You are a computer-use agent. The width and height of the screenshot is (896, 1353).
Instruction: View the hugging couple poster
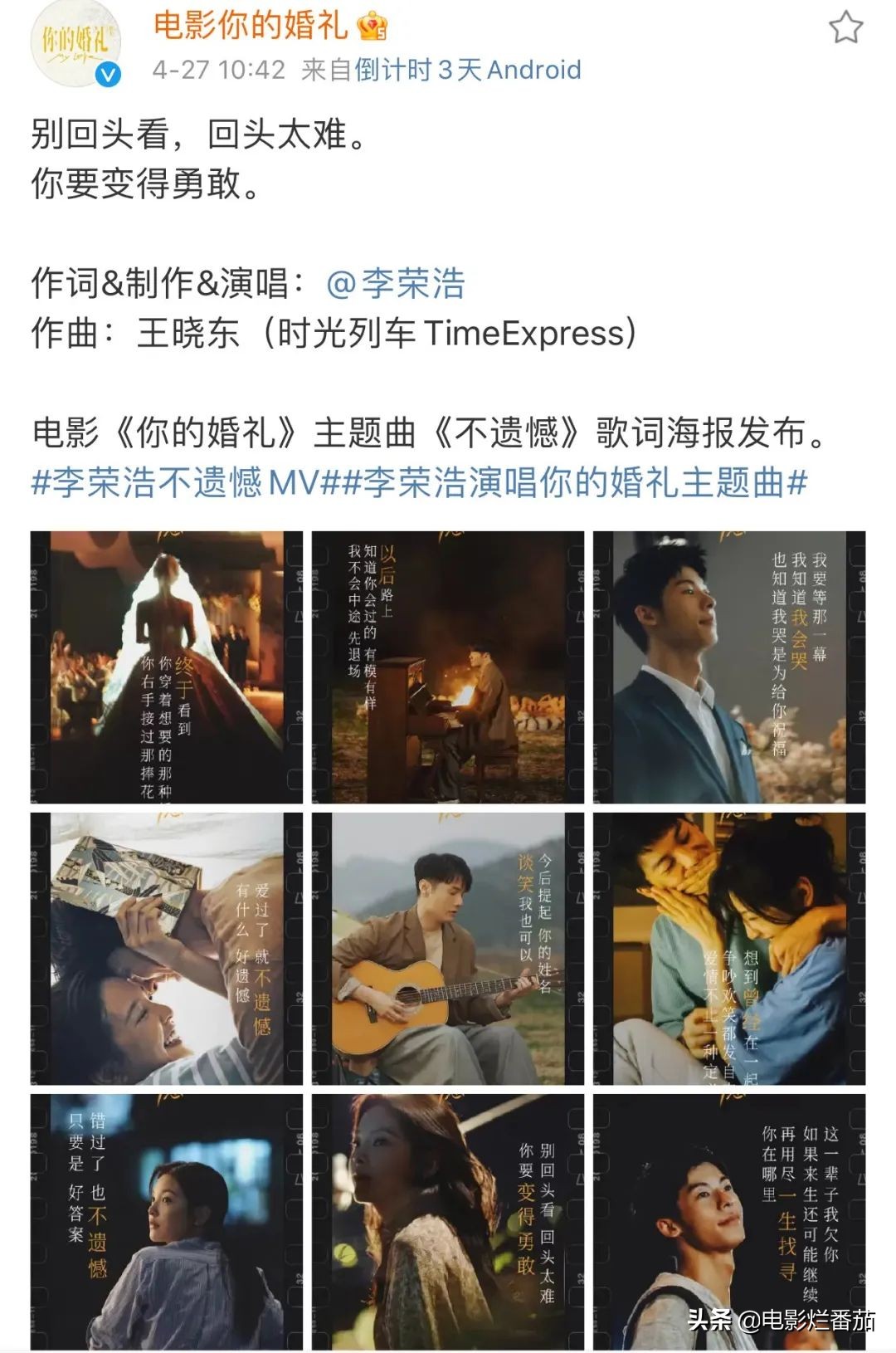tap(728, 949)
